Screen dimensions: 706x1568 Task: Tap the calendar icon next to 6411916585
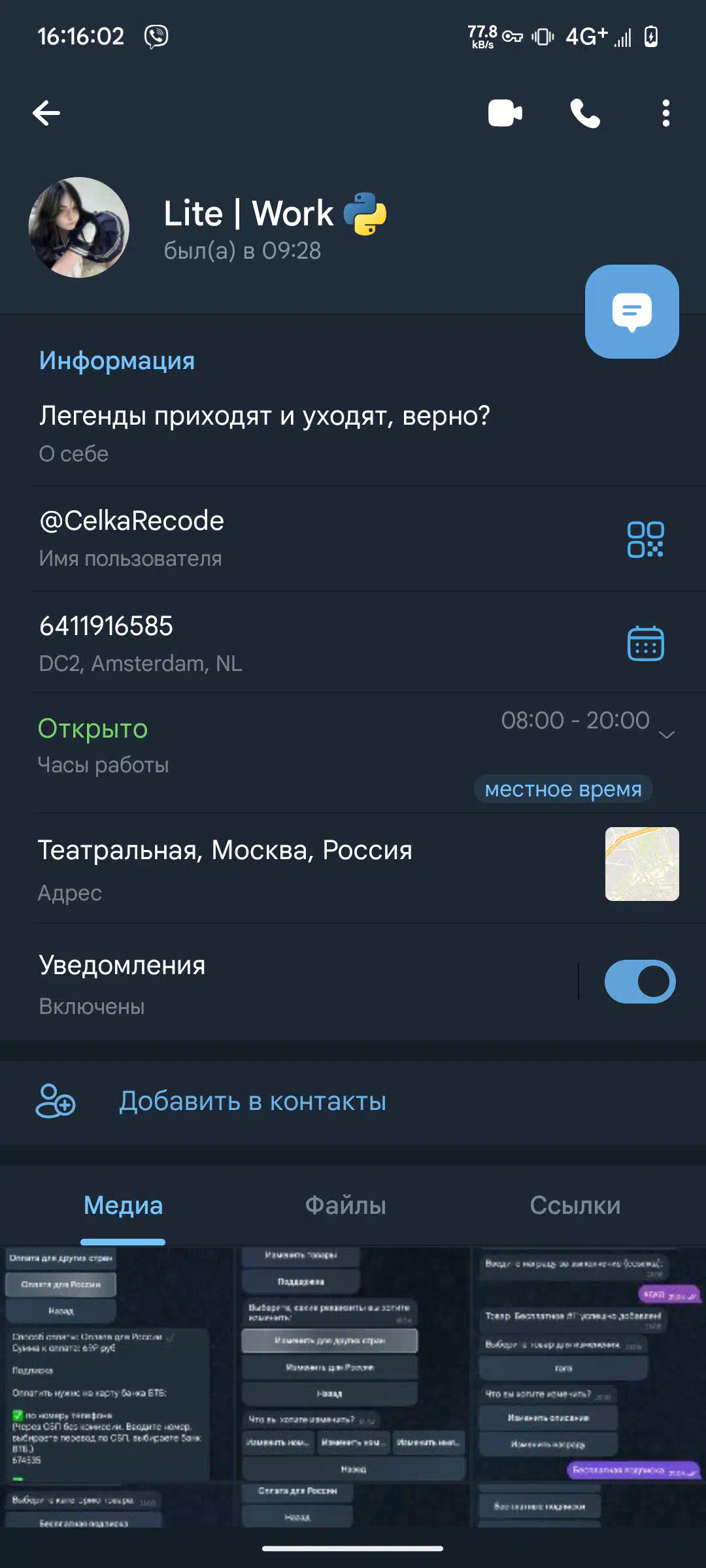tap(645, 643)
